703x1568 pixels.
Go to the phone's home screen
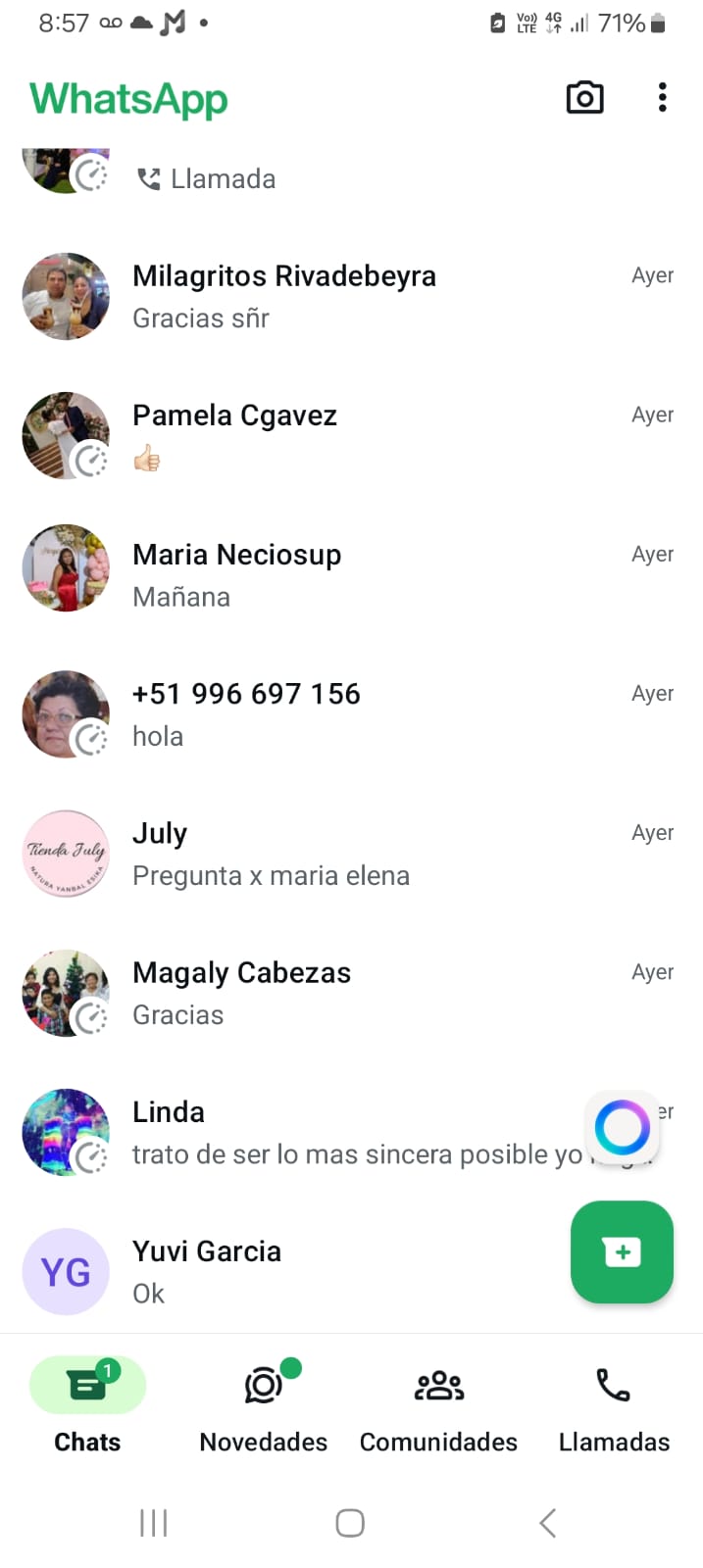click(x=350, y=1523)
